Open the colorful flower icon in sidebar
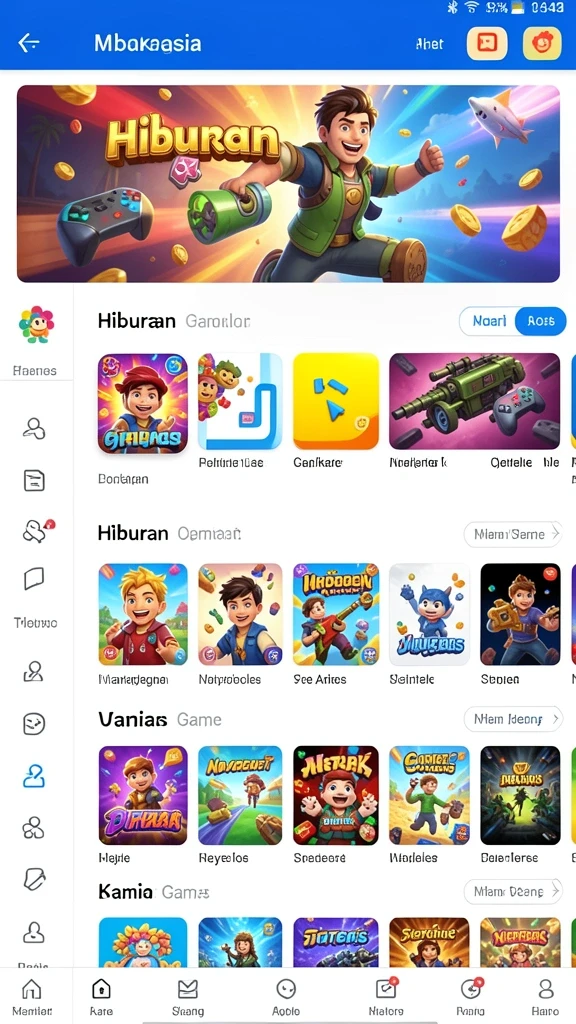This screenshot has width=576, height=1024. 37,325
